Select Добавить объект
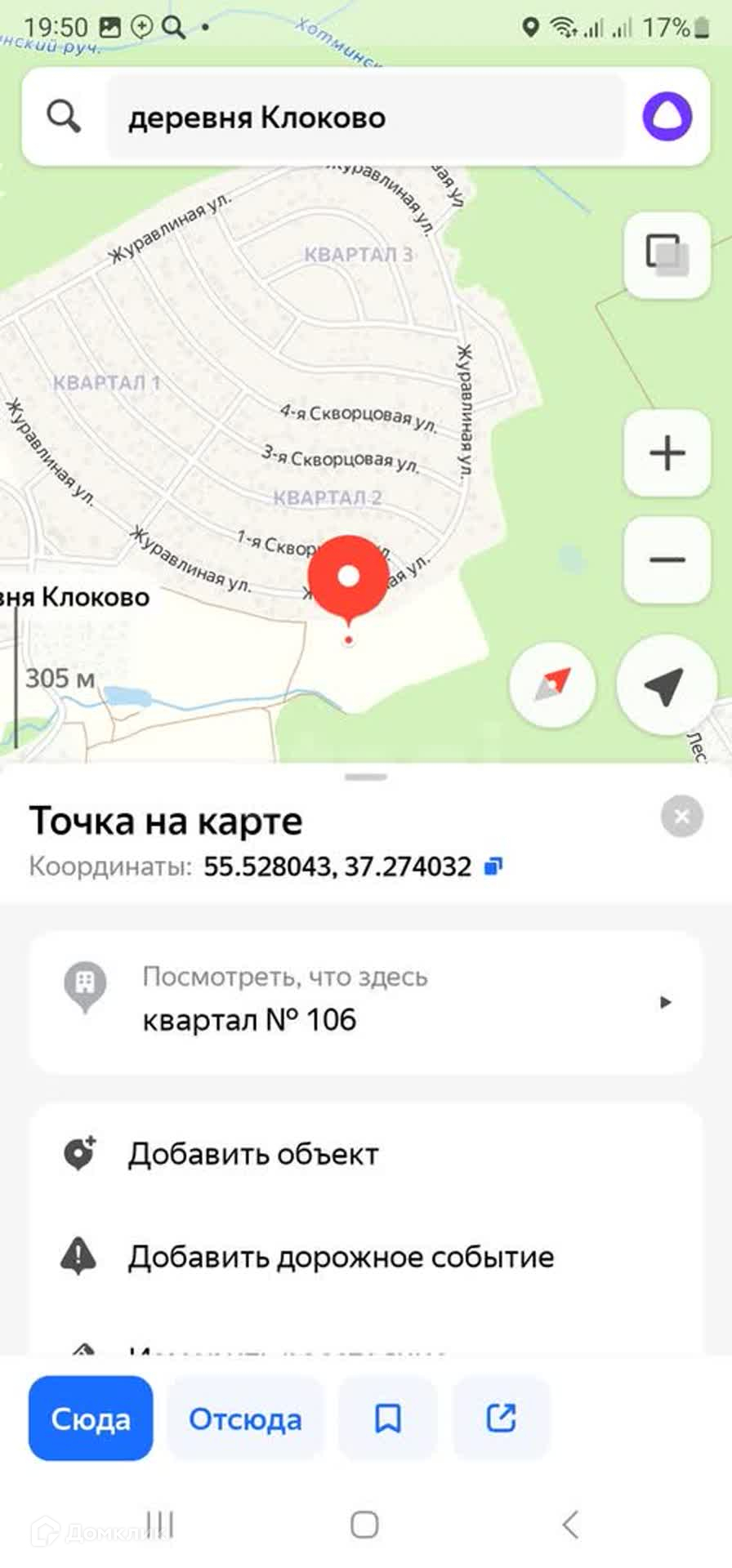The height and width of the screenshot is (1568, 732). pos(365,1154)
